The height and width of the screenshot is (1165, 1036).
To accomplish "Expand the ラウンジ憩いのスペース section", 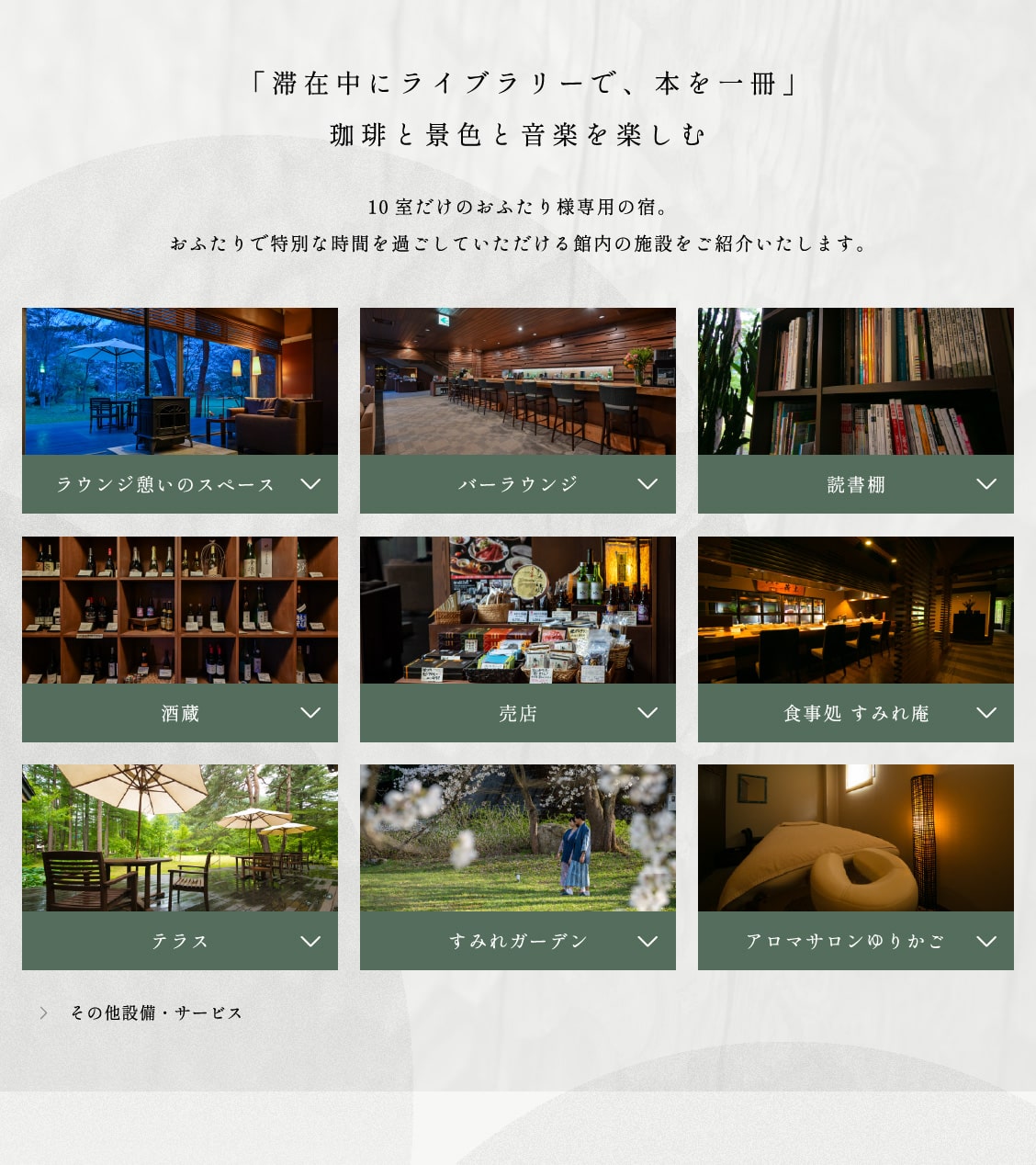I will tap(180, 484).
